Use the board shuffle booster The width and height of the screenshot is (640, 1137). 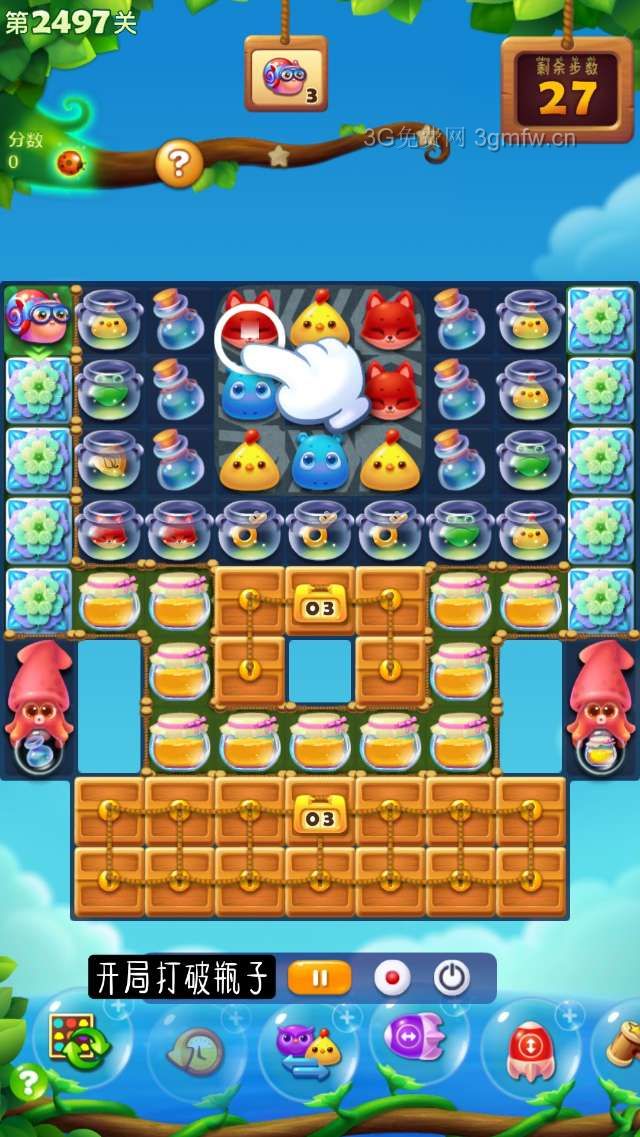tap(80, 1043)
